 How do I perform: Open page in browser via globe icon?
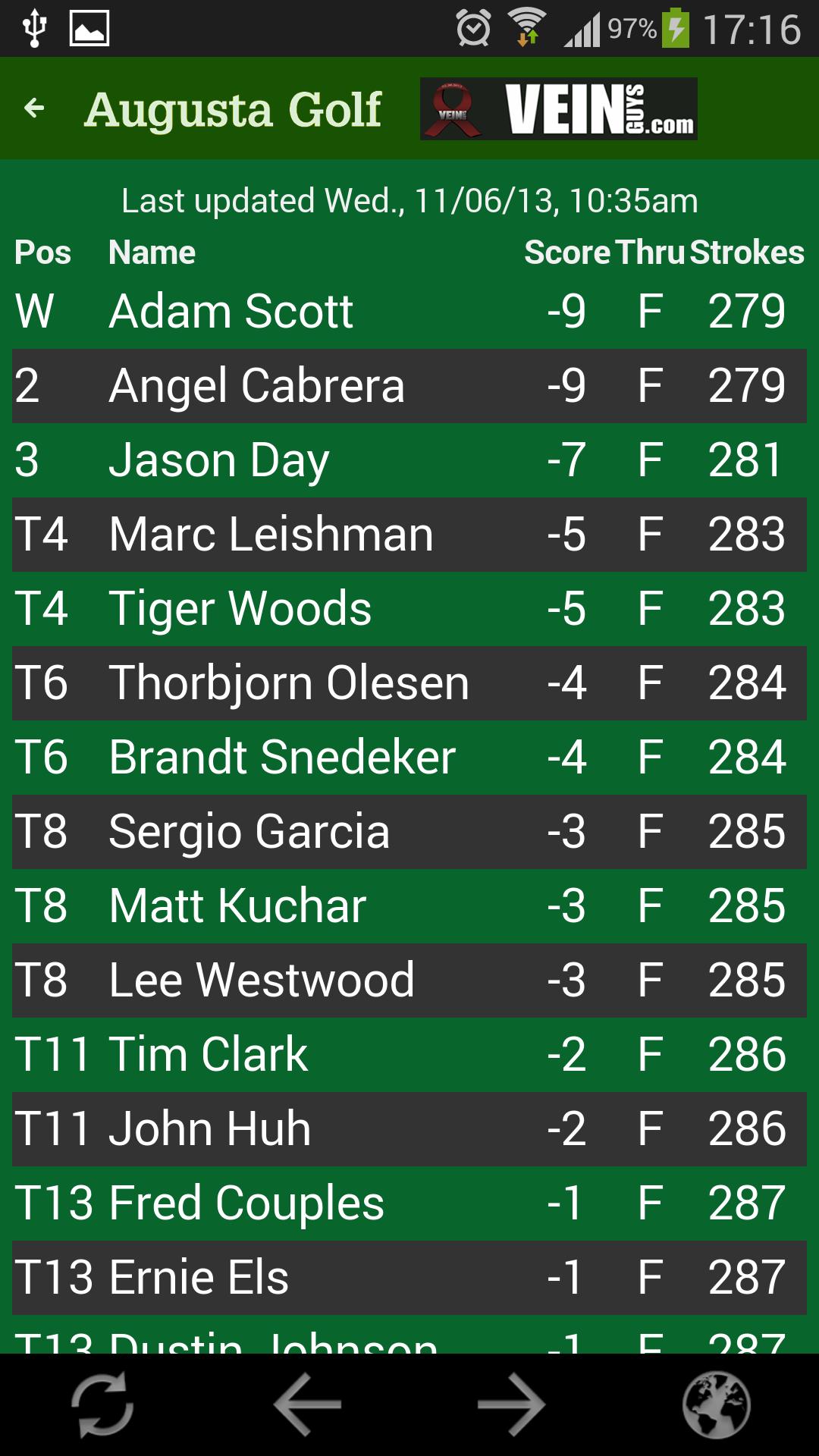[x=716, y=1404]
